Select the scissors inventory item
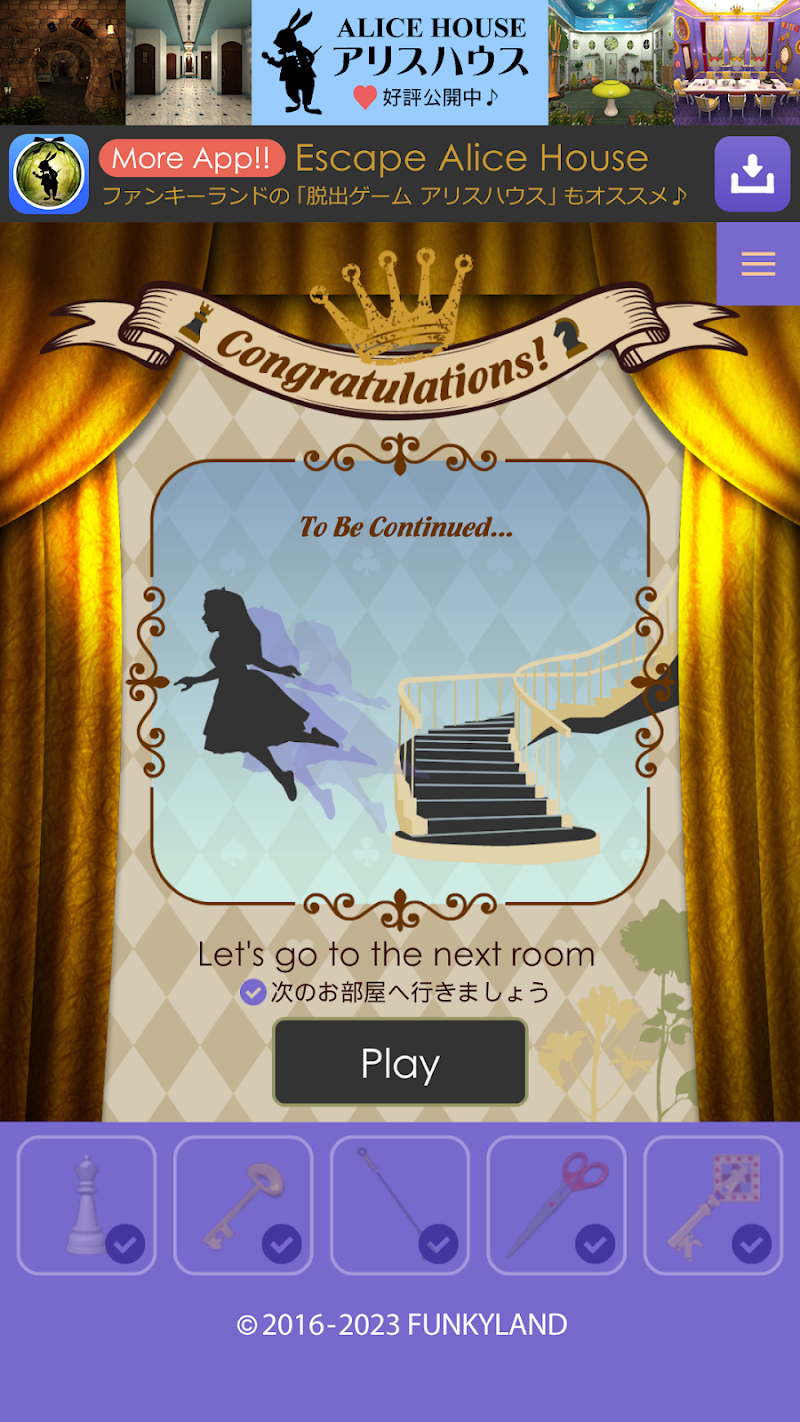The height and width of the screenshot is (1422, 800). pos(556,1205)
